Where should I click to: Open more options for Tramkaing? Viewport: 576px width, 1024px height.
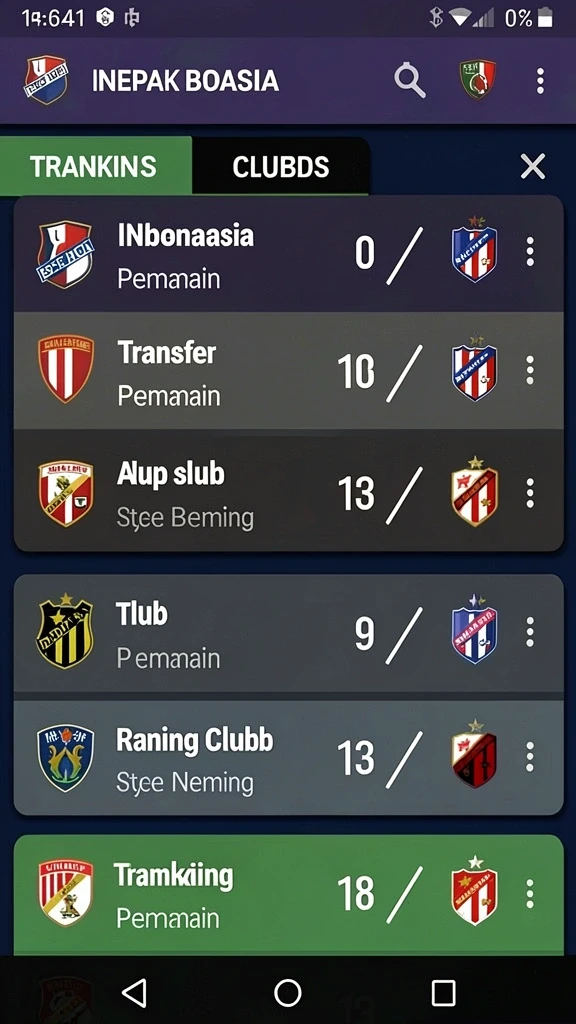tap(530, 893)
